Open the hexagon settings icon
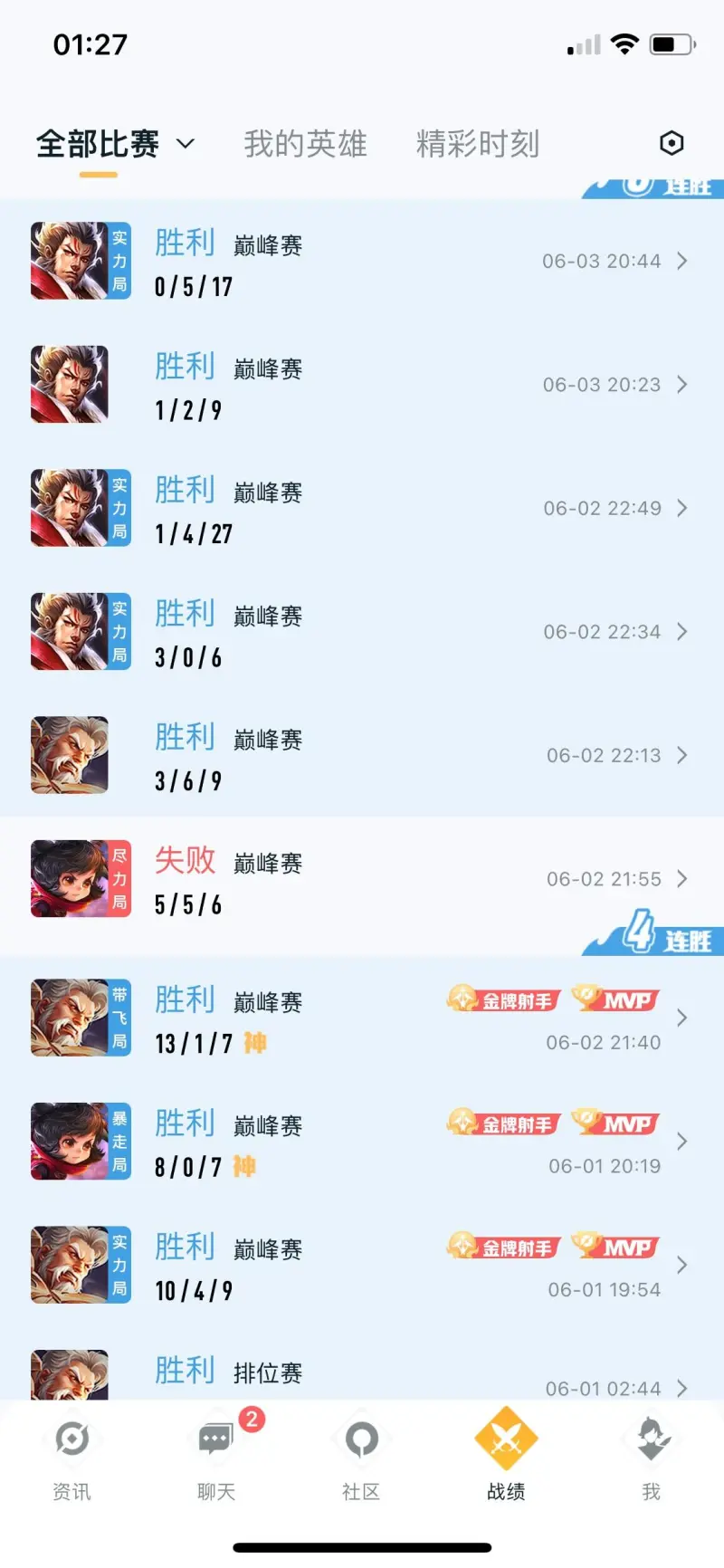The width and height of the screenshot is (724, 1568). click(672, 143)
